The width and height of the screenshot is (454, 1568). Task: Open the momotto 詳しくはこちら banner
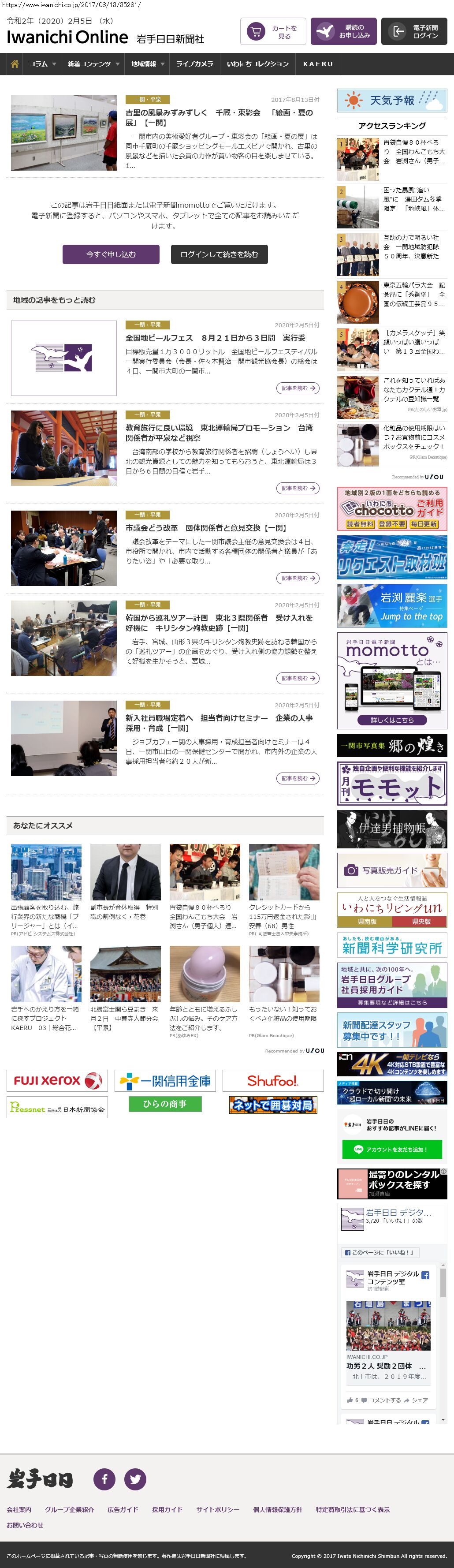(x=392, y=720)
